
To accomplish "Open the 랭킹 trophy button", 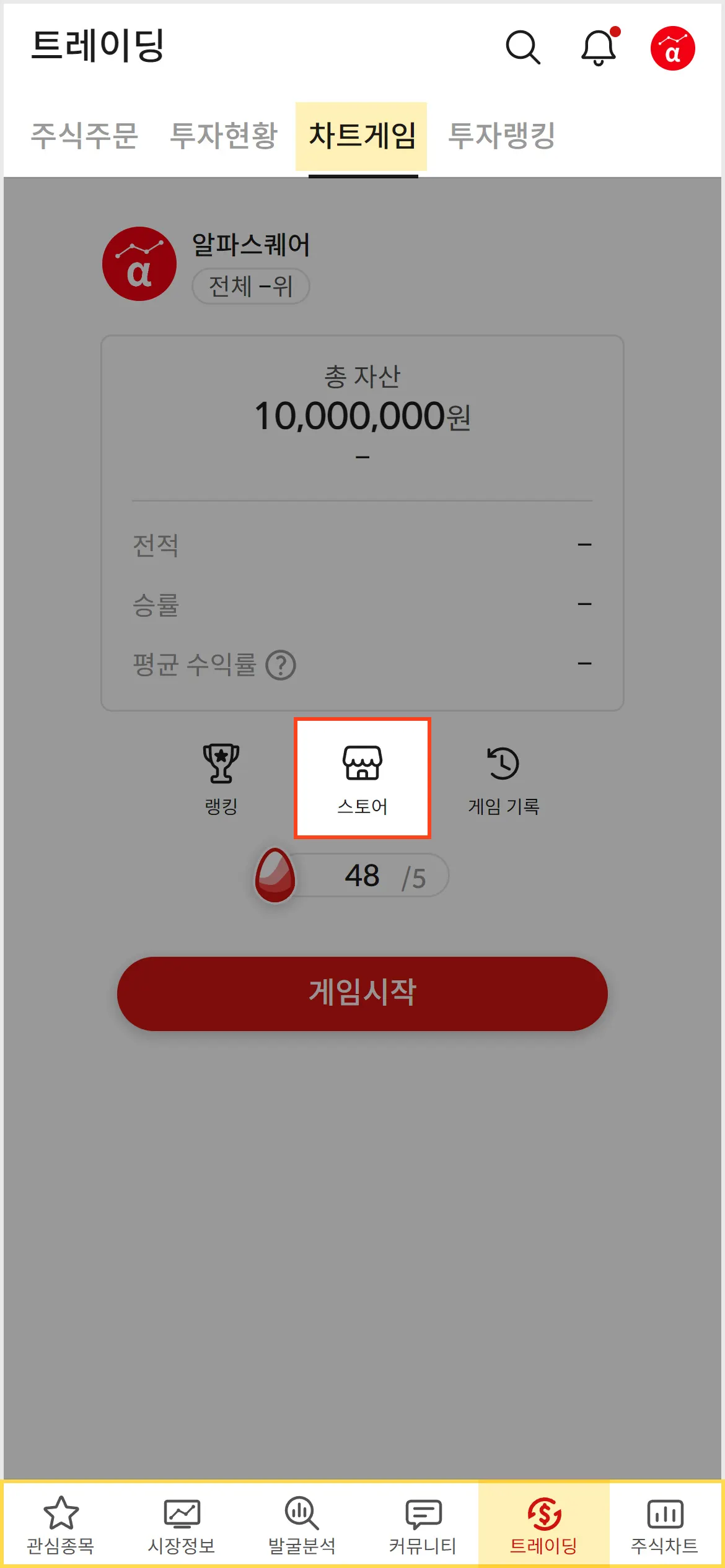I will click(221, 778).
